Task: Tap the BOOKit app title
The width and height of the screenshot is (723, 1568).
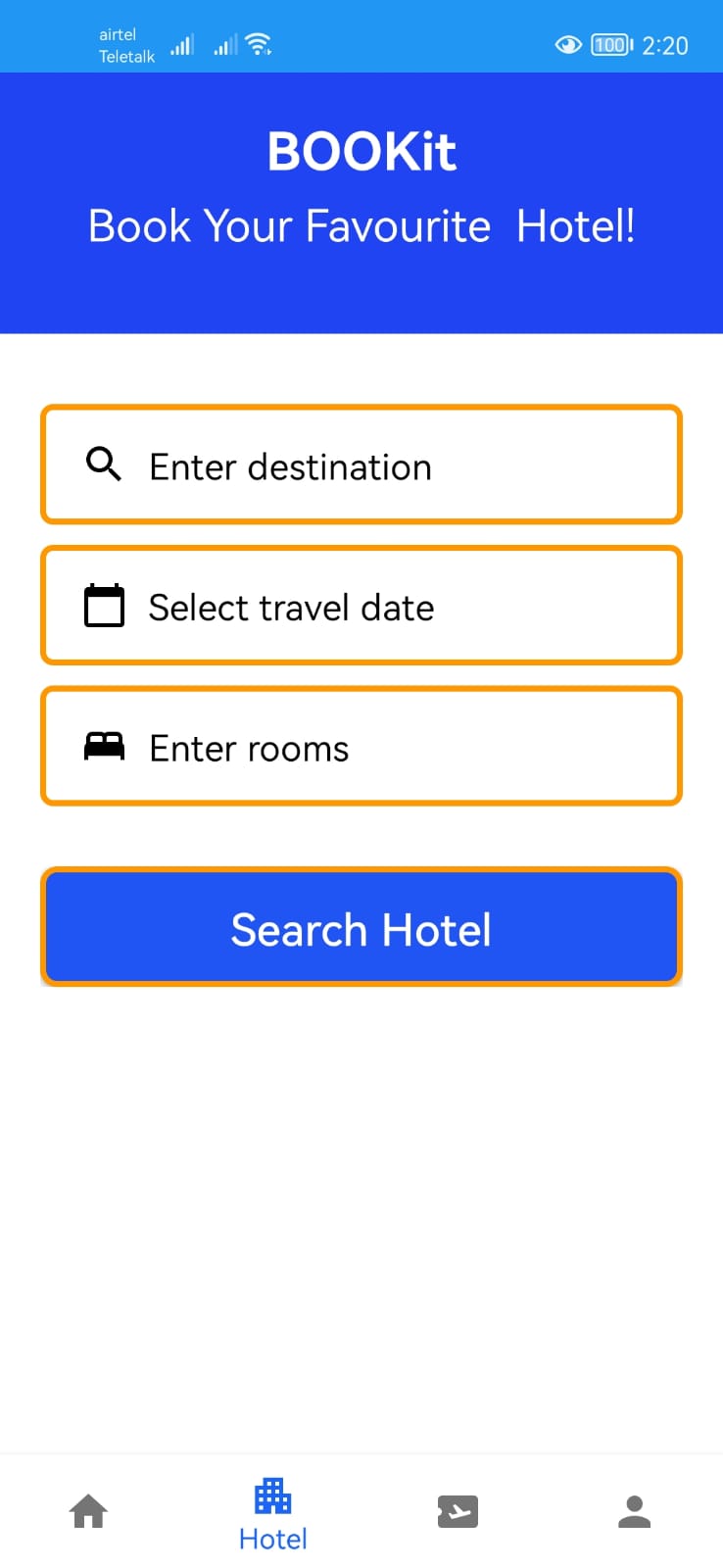Action: click(x=361, y=150)
